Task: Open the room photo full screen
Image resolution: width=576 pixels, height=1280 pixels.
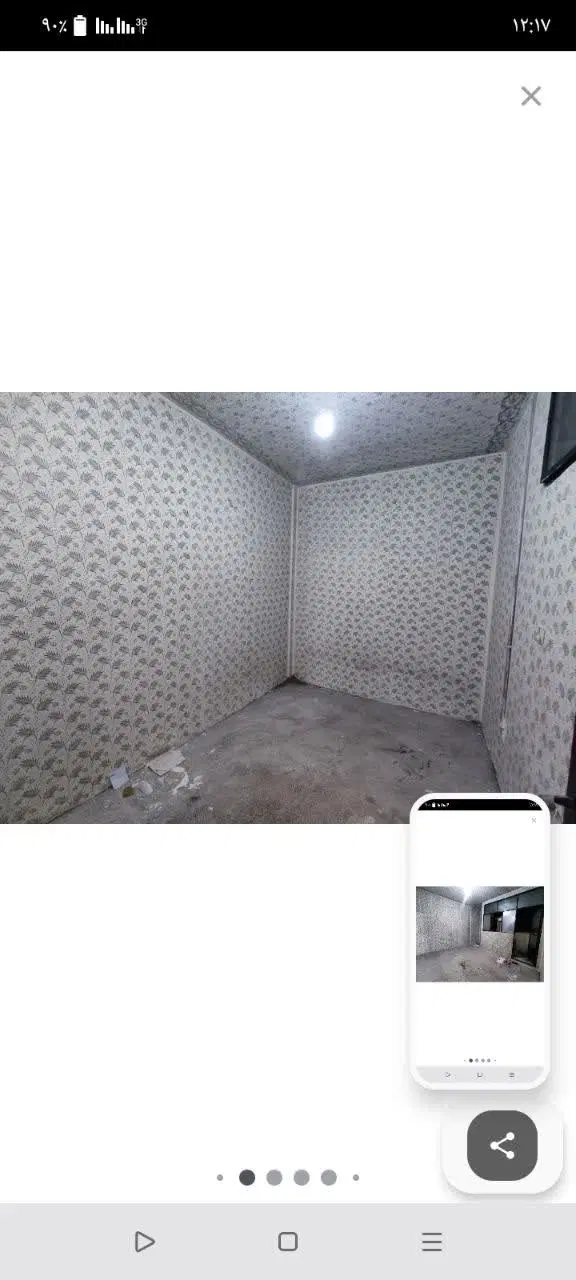Action: coord(288,608)
